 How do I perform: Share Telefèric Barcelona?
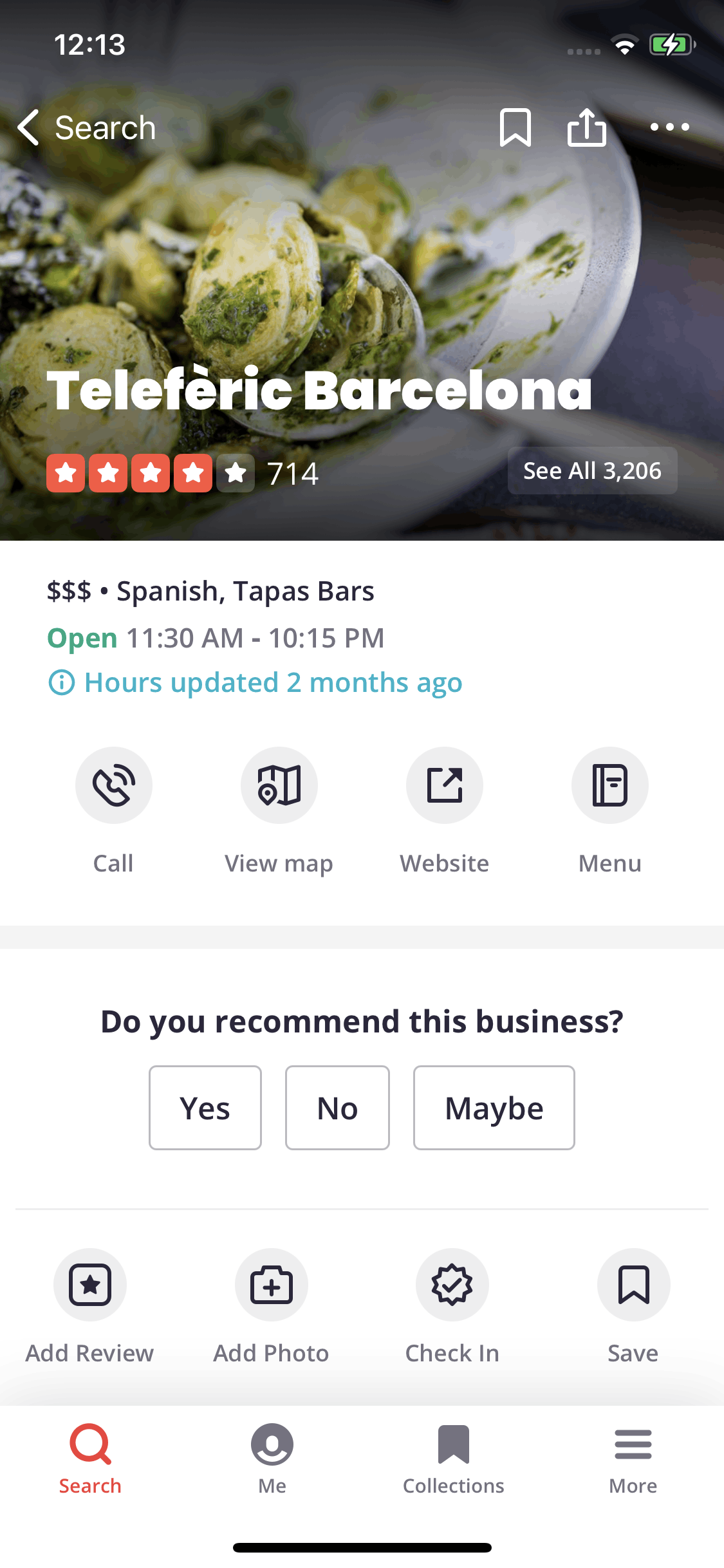pyautogui.click(x=586, y=127)
